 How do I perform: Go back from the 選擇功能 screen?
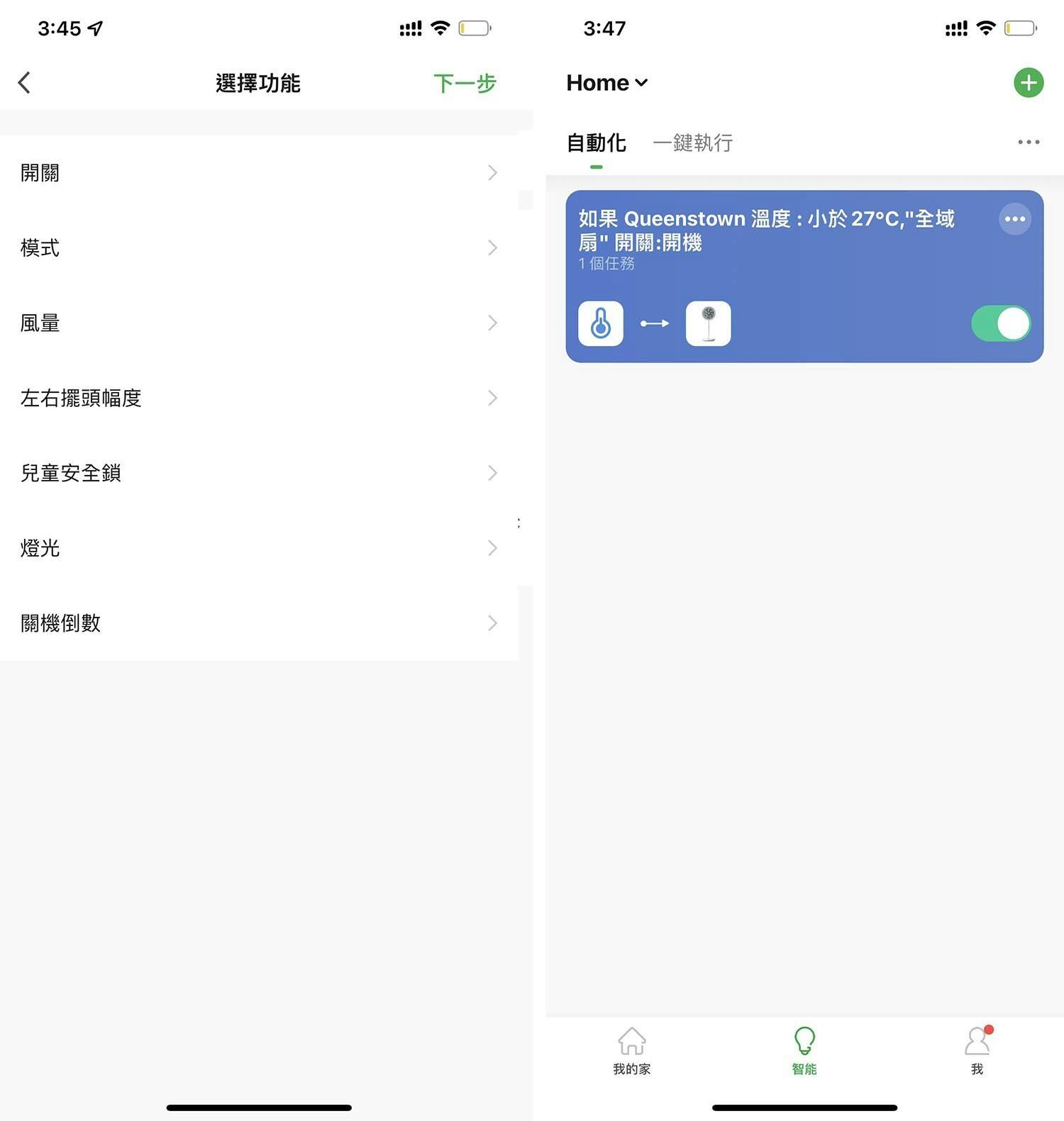24,83
